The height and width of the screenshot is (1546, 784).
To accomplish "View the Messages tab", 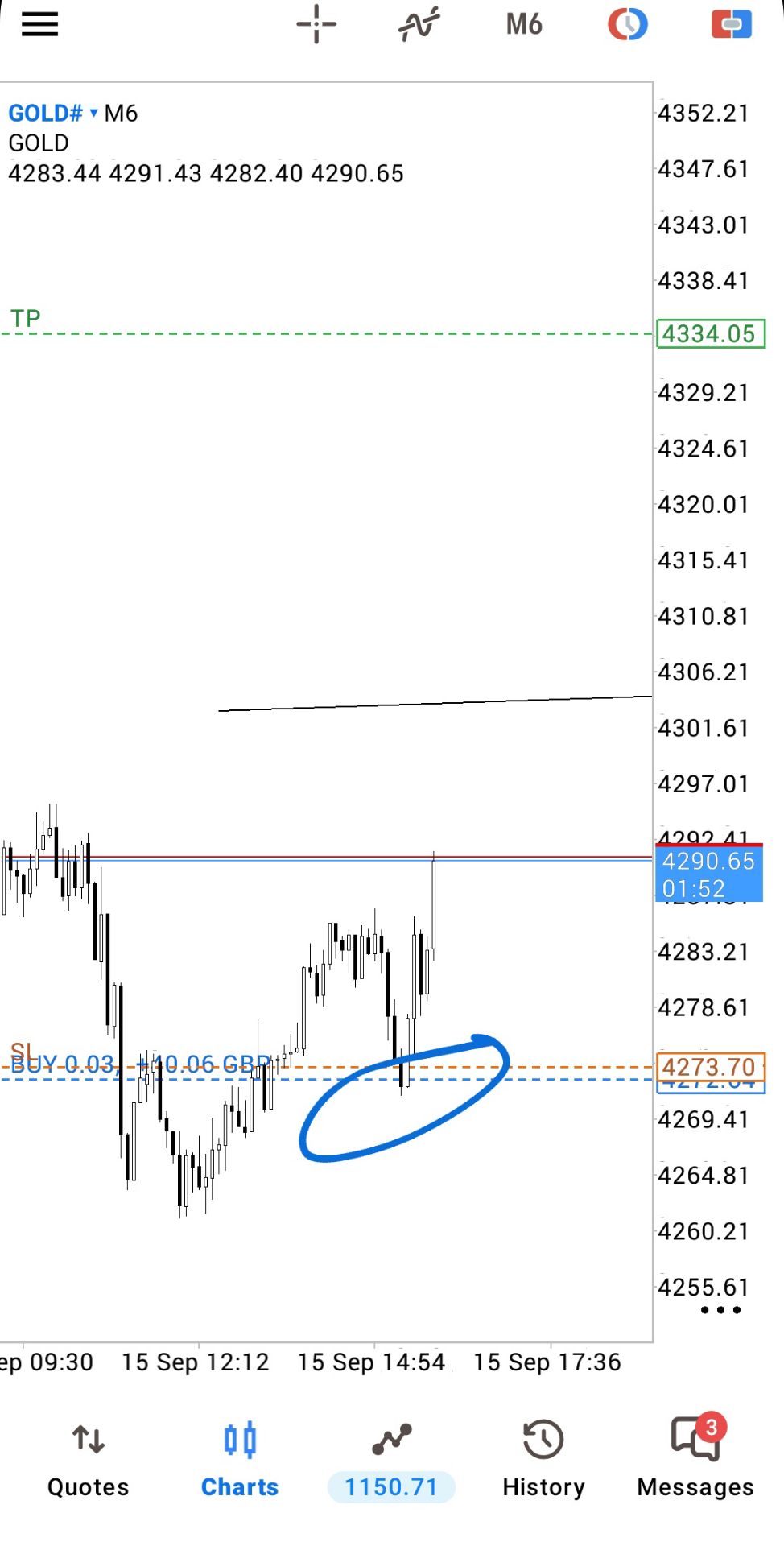I will click(695, 1458).
